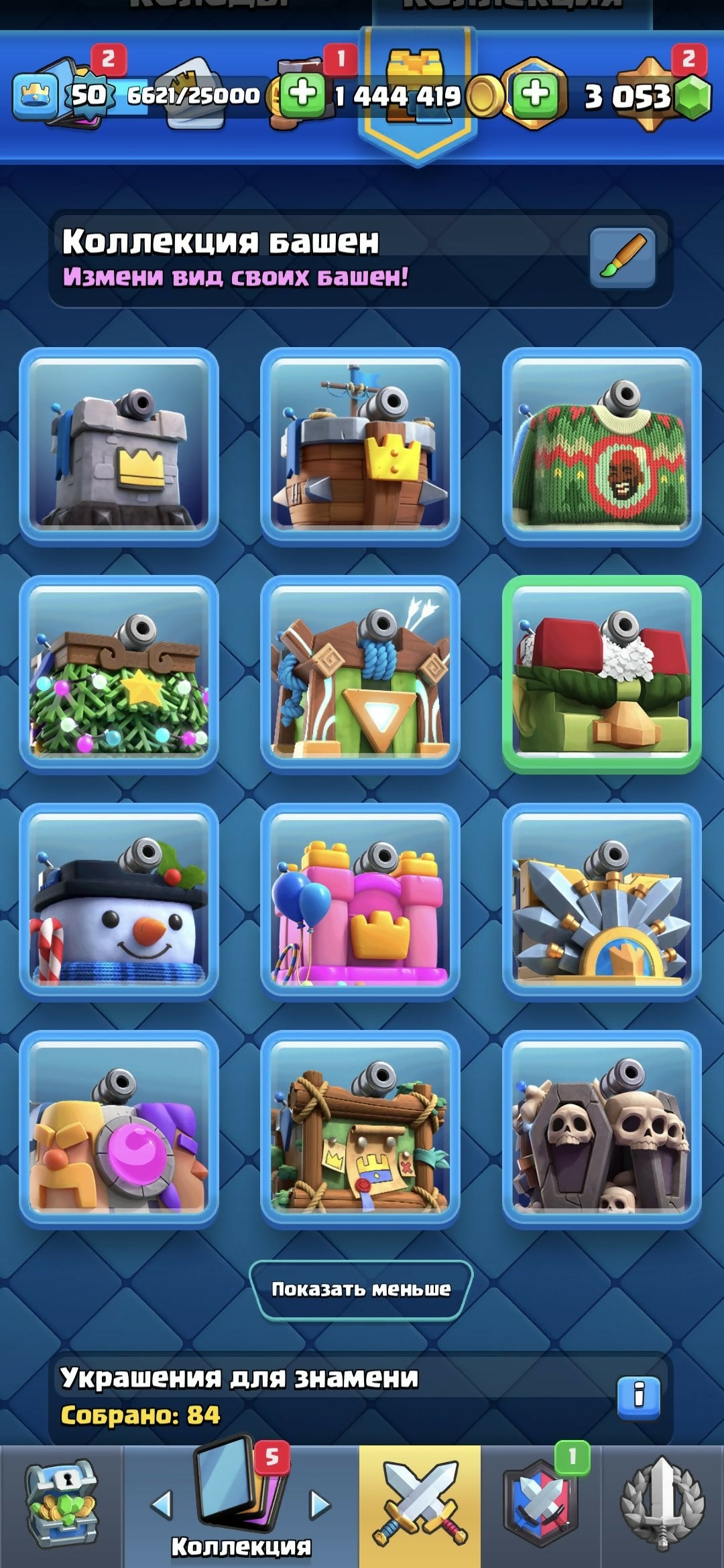Pick the crystal spikes tower skin
This screenshot has height=1568, width=724.
point(601,901)
